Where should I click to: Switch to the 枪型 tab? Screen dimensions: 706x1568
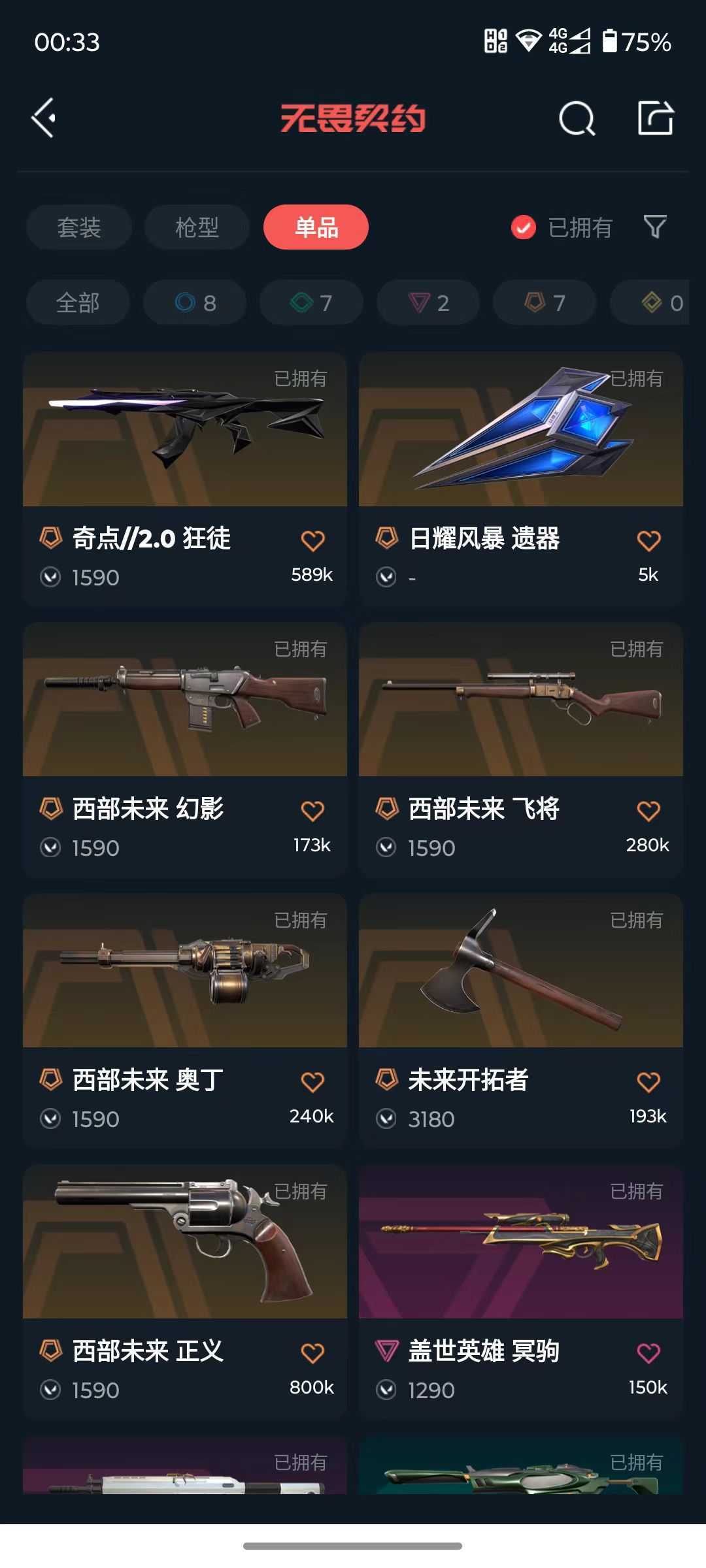(x=197, y=227)
